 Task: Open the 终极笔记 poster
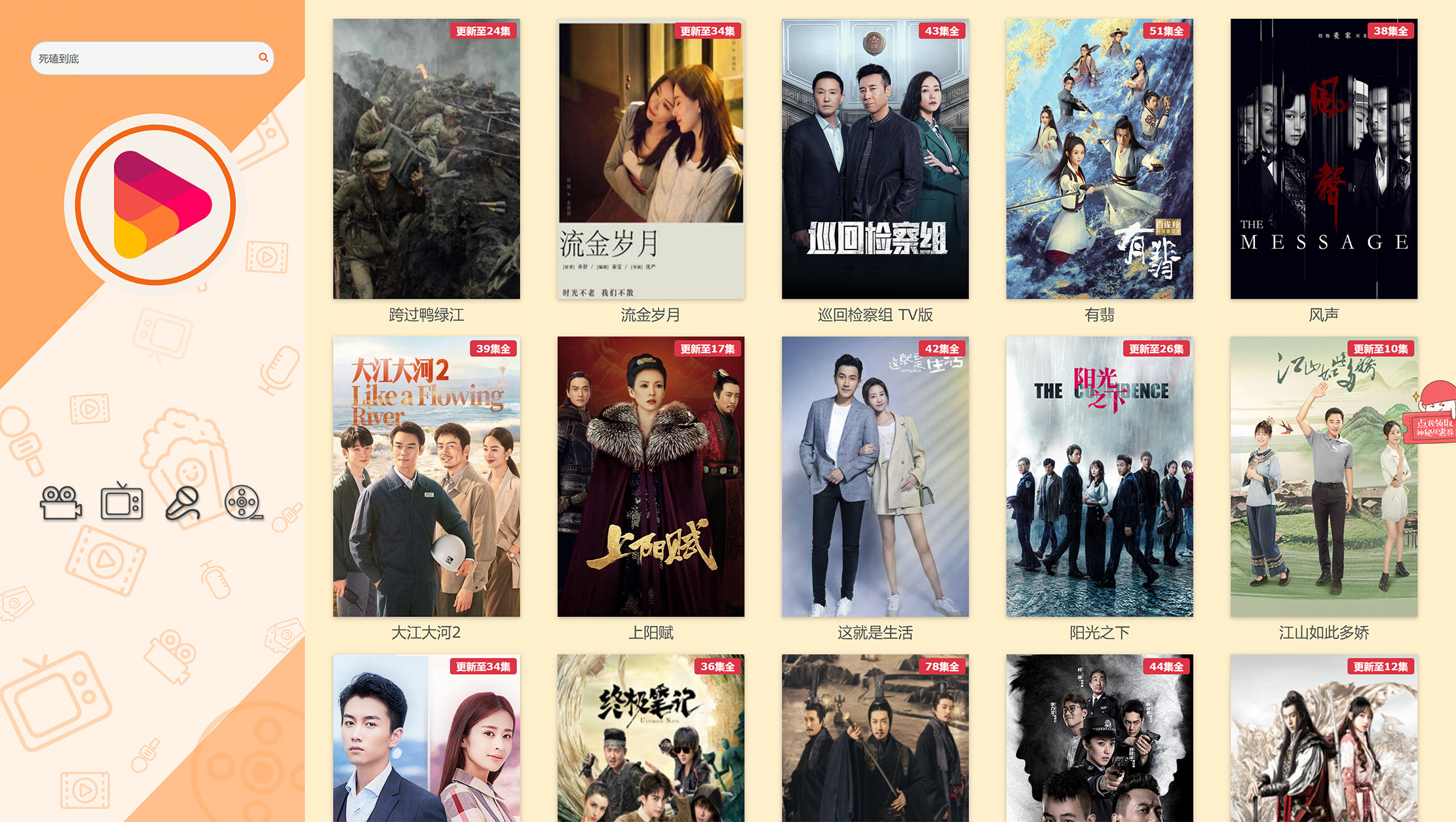651,740
